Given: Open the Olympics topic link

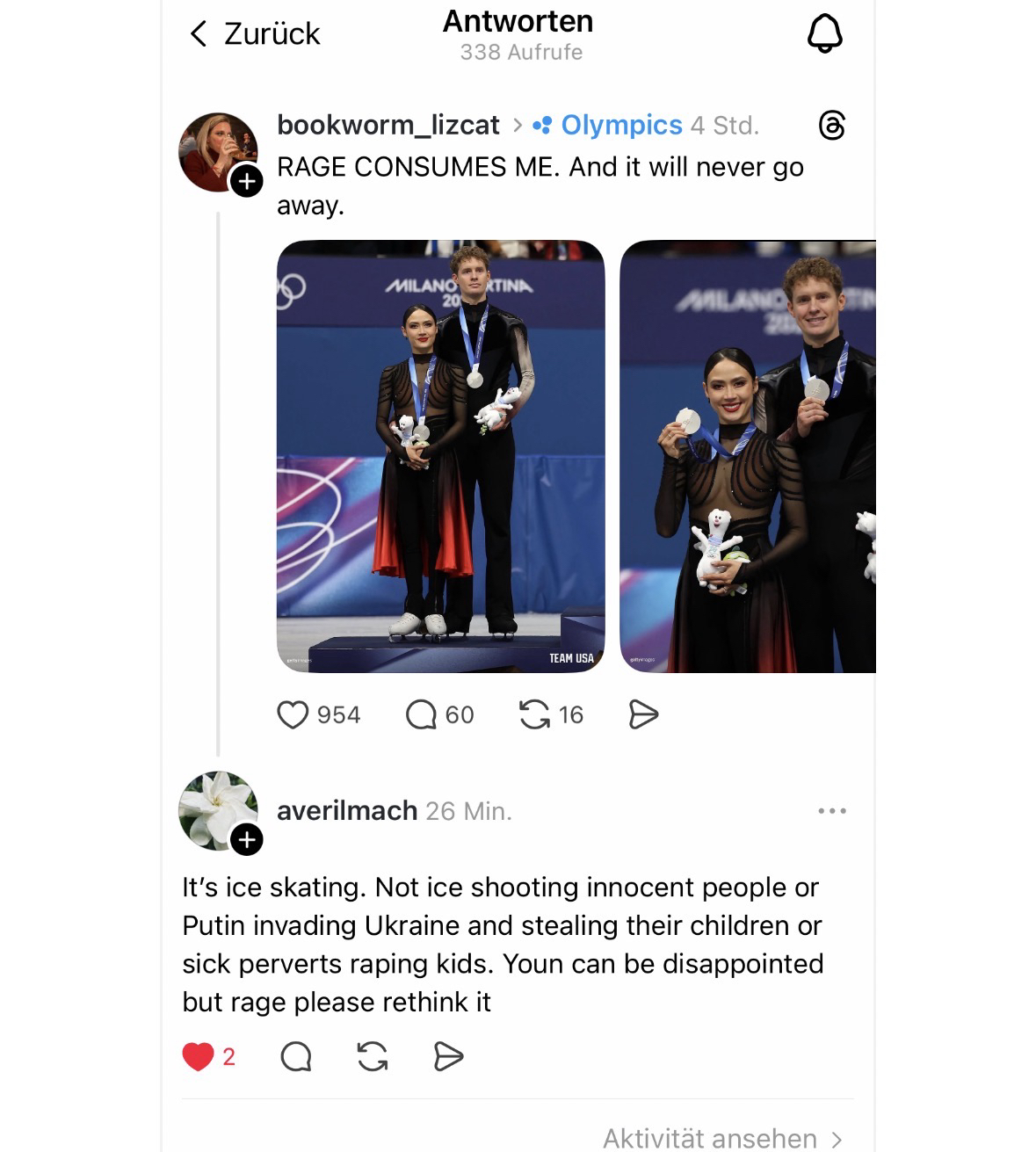Looking at the screenshot, I should pyautogui.click(x=620, y=126).
